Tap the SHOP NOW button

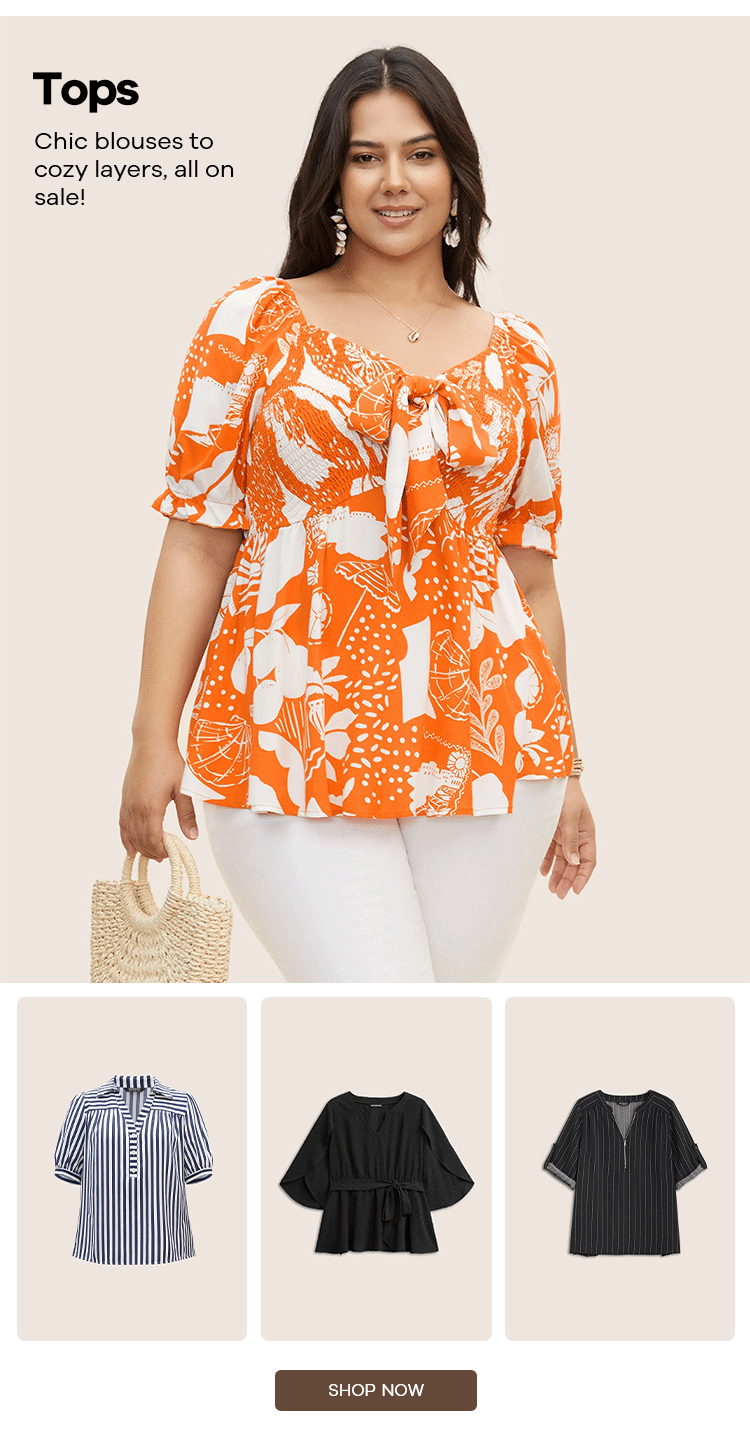(375, 1390)
